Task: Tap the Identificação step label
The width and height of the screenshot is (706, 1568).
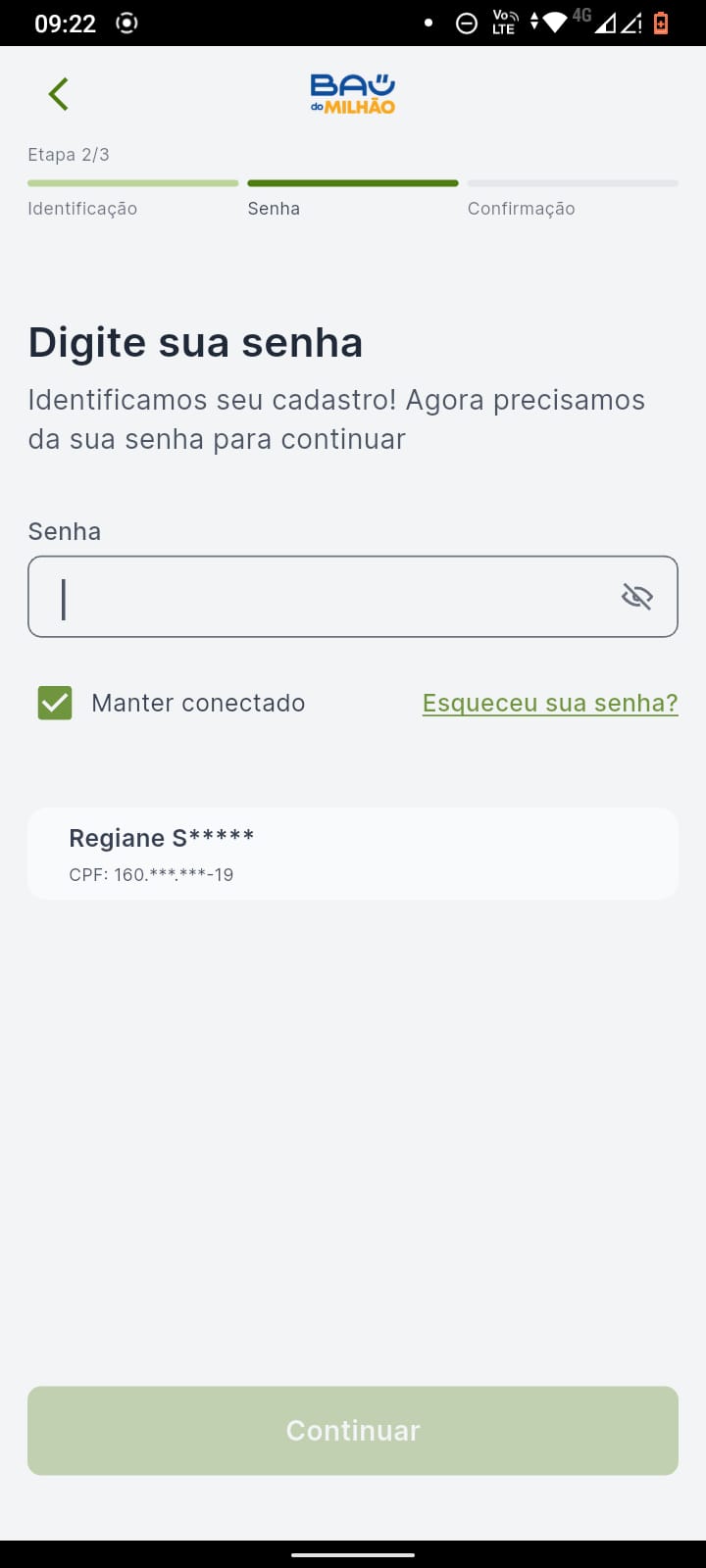Action: click(82, 208)
